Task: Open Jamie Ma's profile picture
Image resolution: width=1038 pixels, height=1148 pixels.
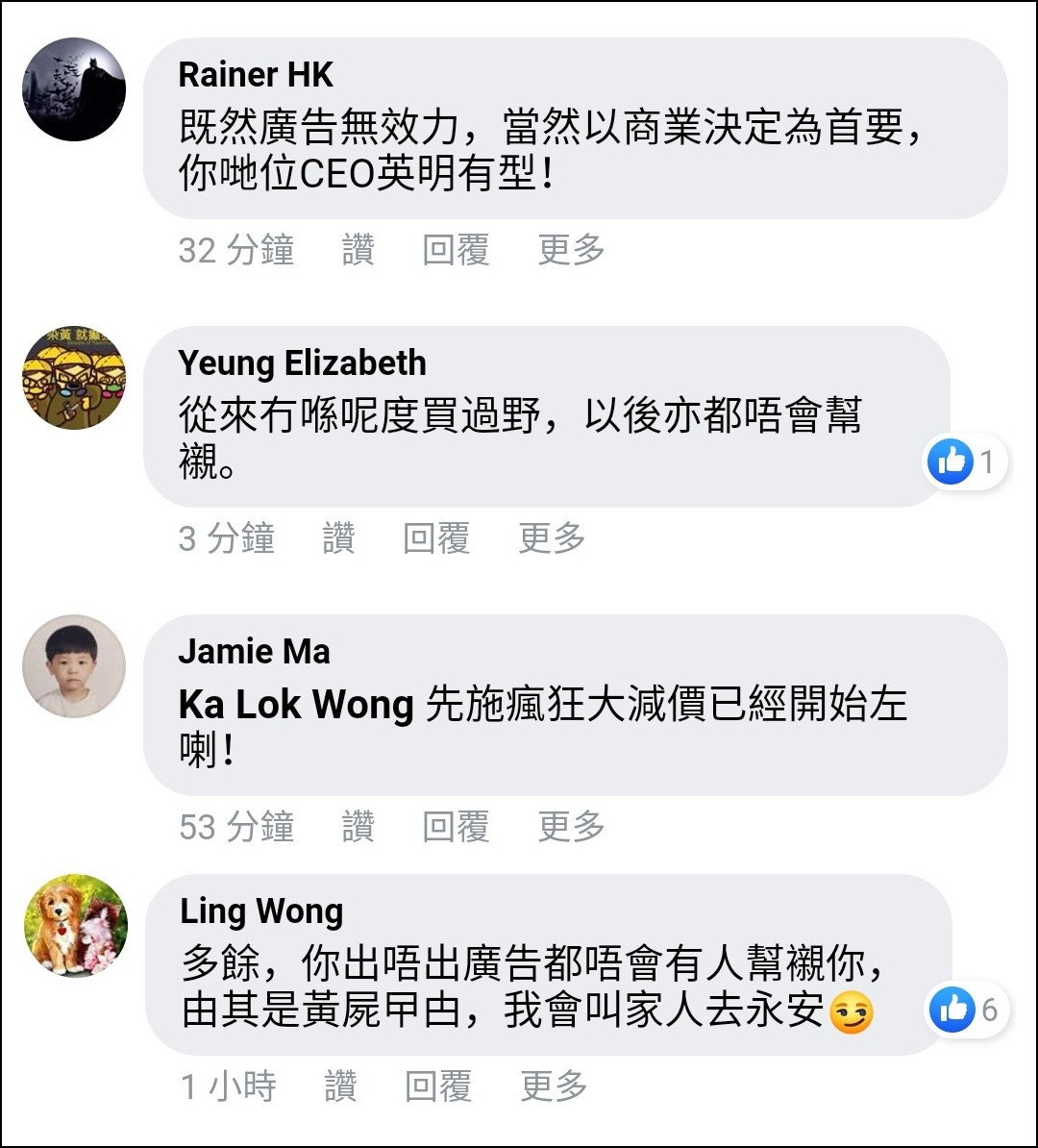Action: (x=74, y=666)
